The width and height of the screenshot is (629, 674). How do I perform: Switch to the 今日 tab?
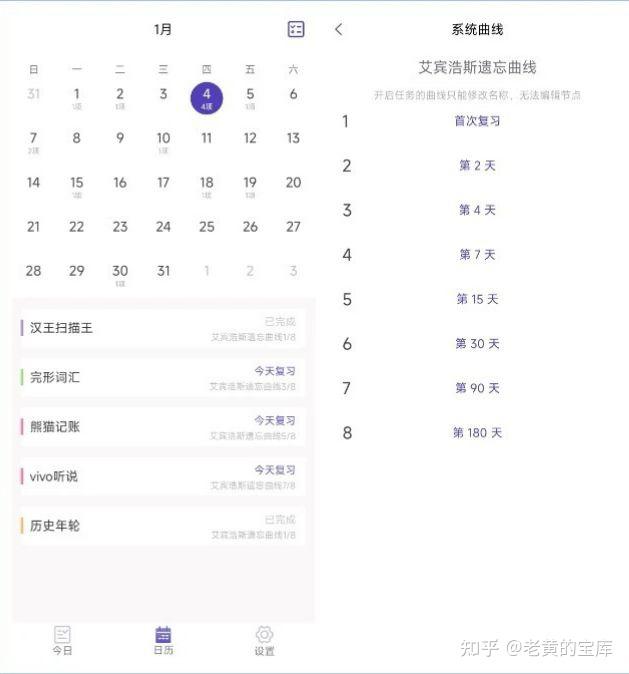62,640
